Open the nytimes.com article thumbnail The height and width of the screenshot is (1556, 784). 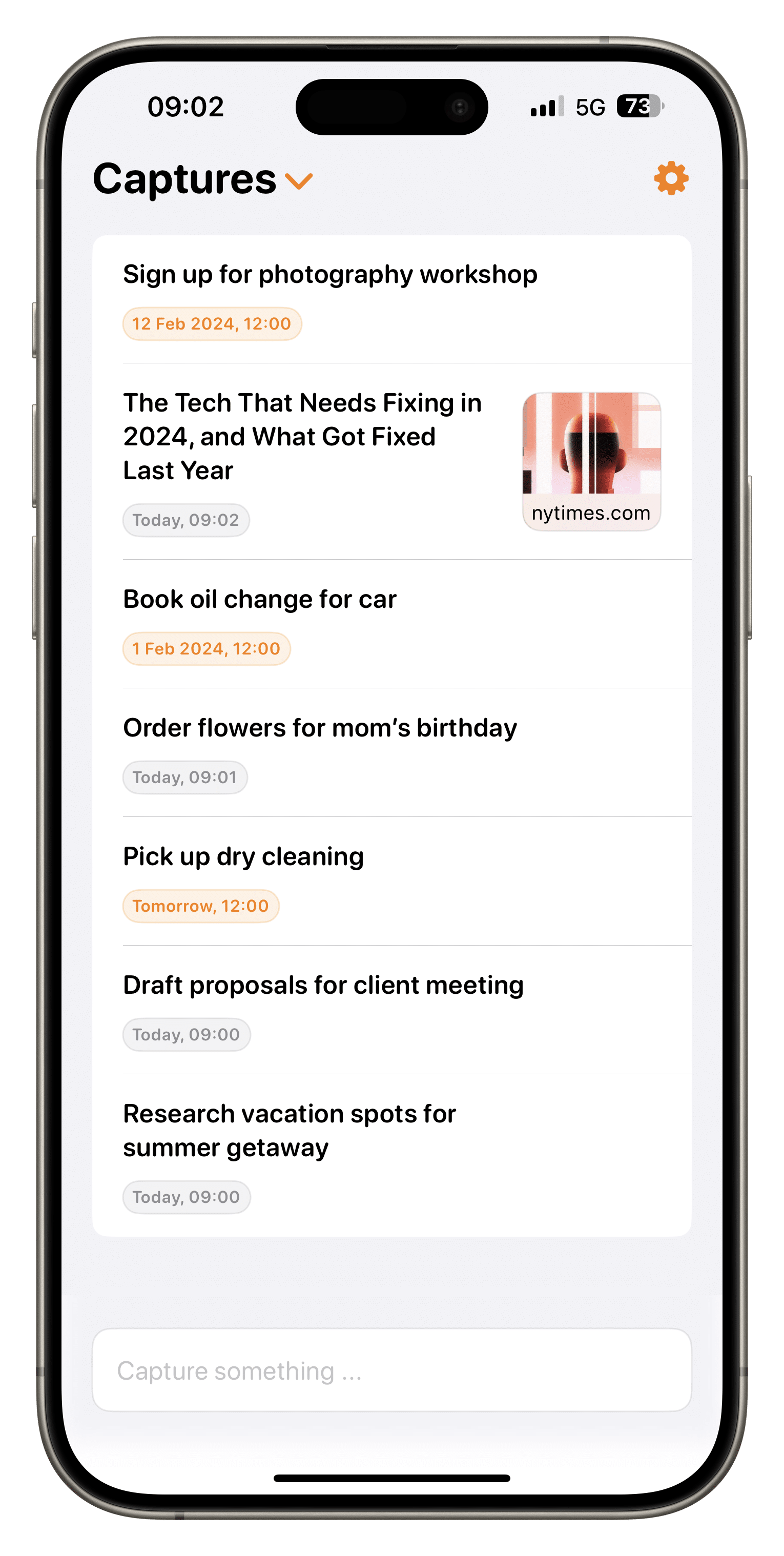pyautogui.click(x=591, y=461)
